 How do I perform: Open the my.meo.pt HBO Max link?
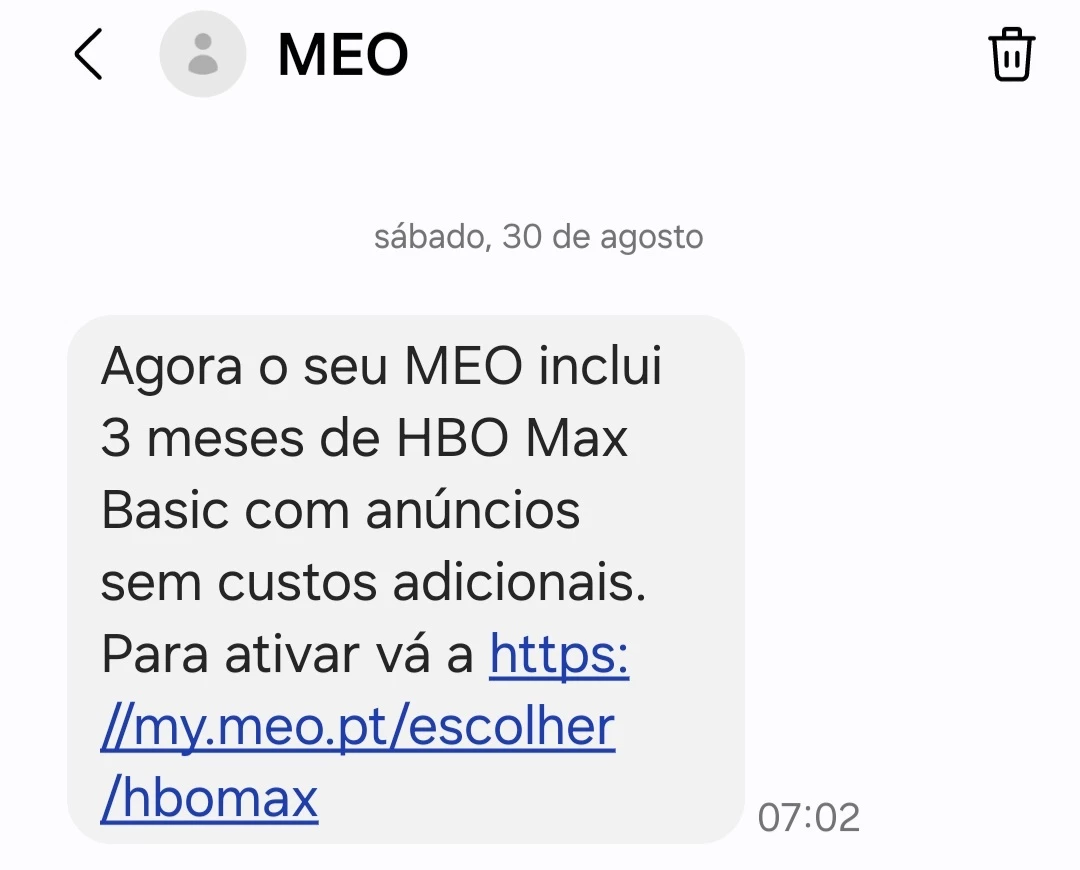point(358,729)
